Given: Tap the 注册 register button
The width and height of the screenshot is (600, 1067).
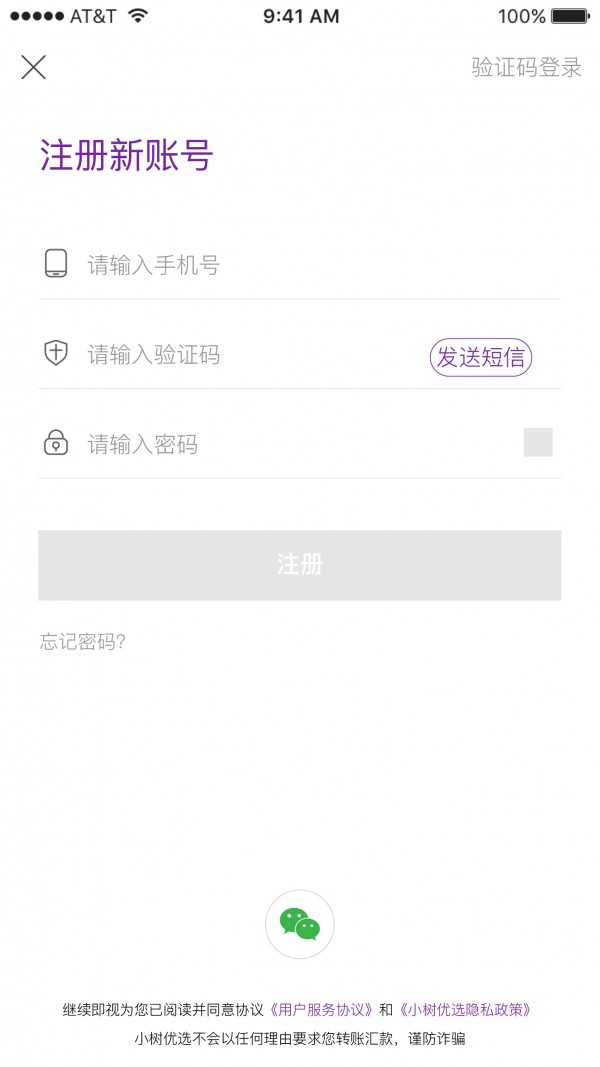Looking at the screenshot, I should click(x=299, y=565).
